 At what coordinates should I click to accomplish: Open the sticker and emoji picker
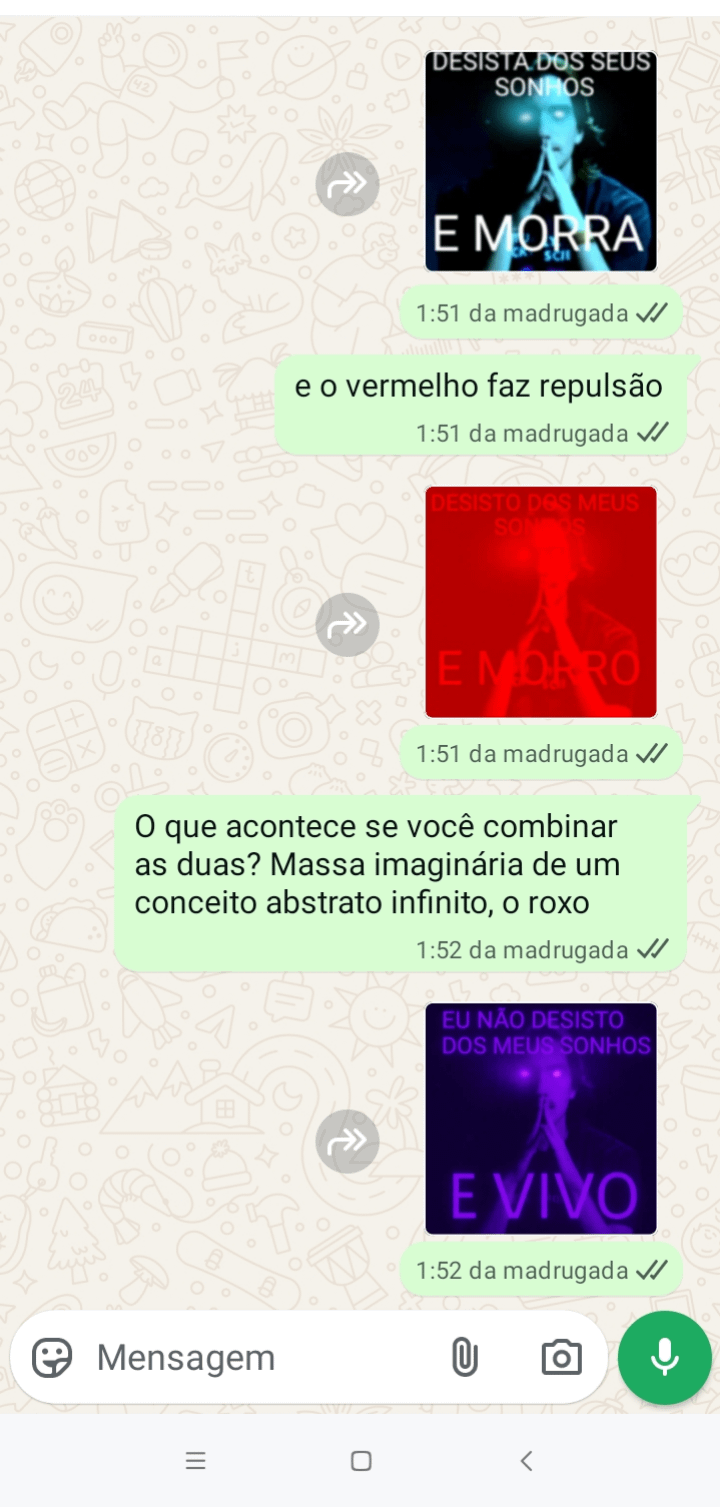(x=52, y=1358)
